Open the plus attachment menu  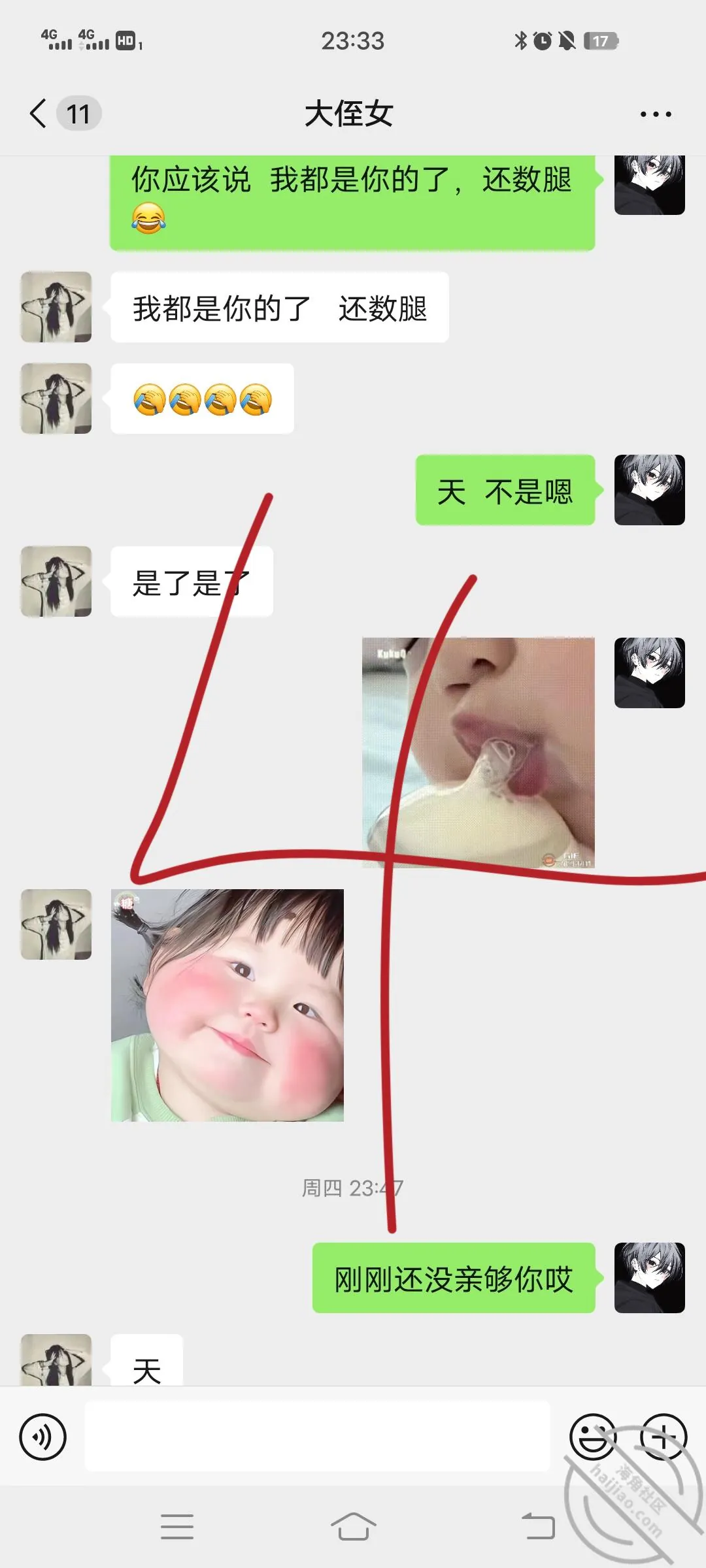click(664, 1437)
